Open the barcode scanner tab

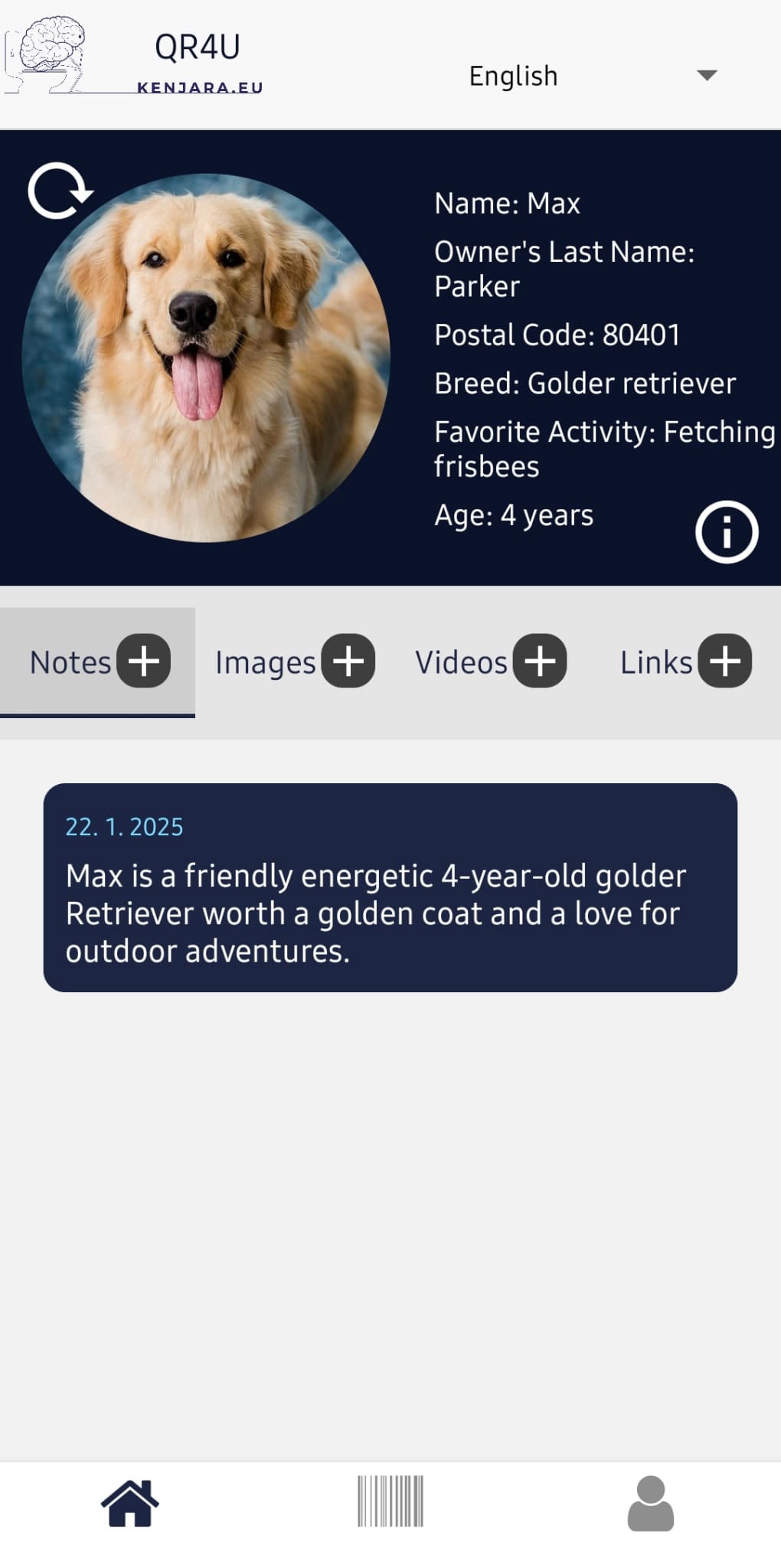390,1501
